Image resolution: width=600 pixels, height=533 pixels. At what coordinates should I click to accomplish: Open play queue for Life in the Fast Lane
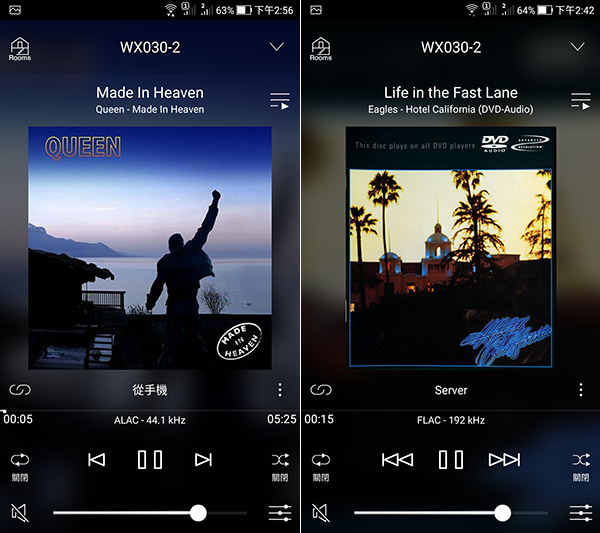pos(581,101)
